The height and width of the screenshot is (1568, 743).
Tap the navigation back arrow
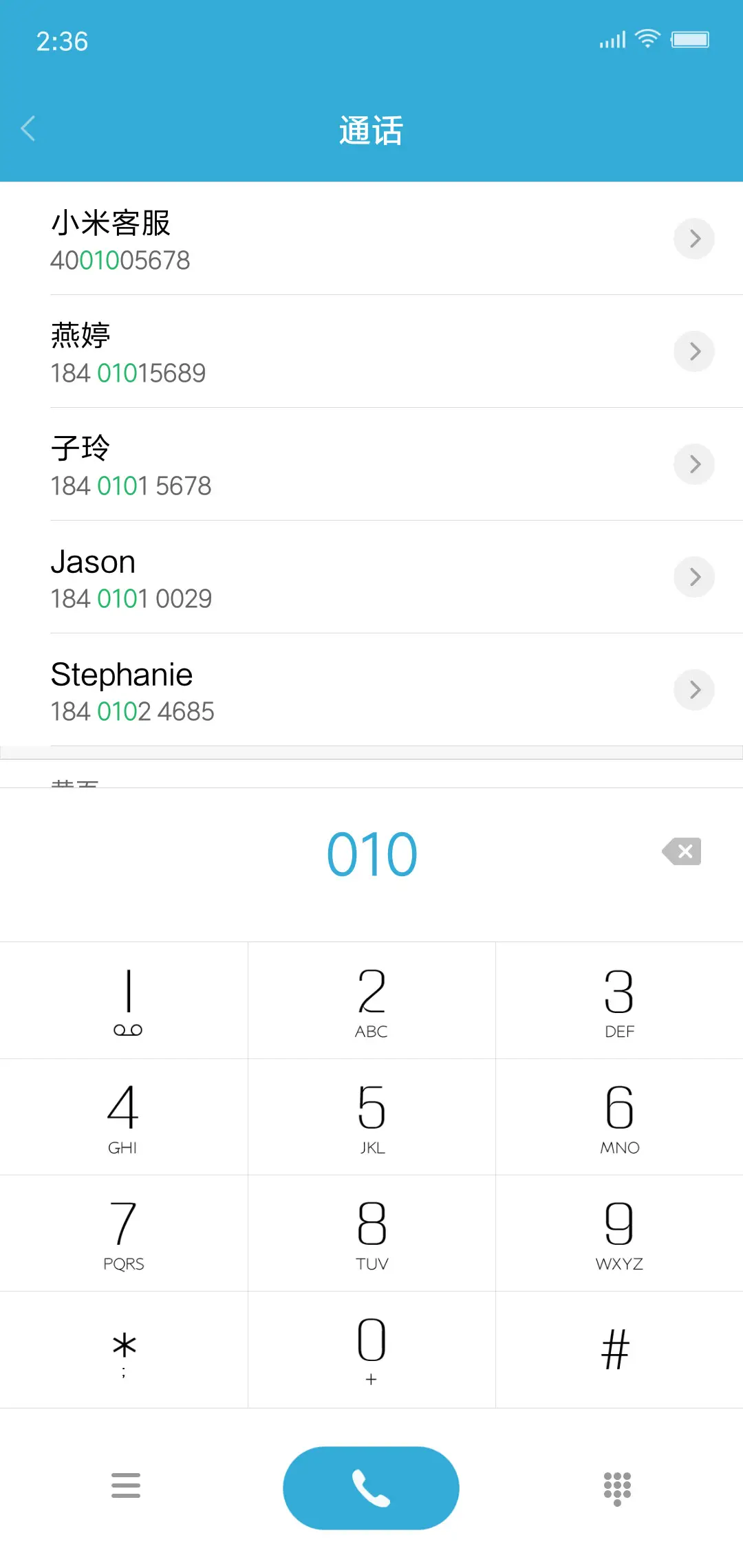[x=29, y=129]
